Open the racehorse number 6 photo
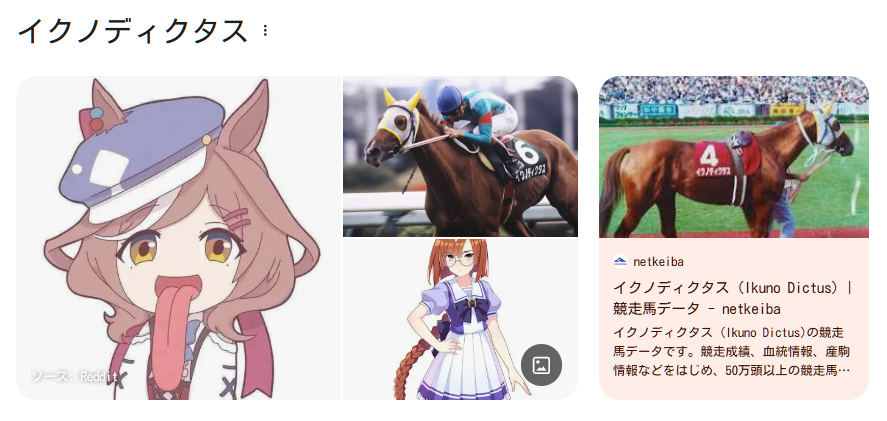This screenshot has width=887, height=421. 460,156
